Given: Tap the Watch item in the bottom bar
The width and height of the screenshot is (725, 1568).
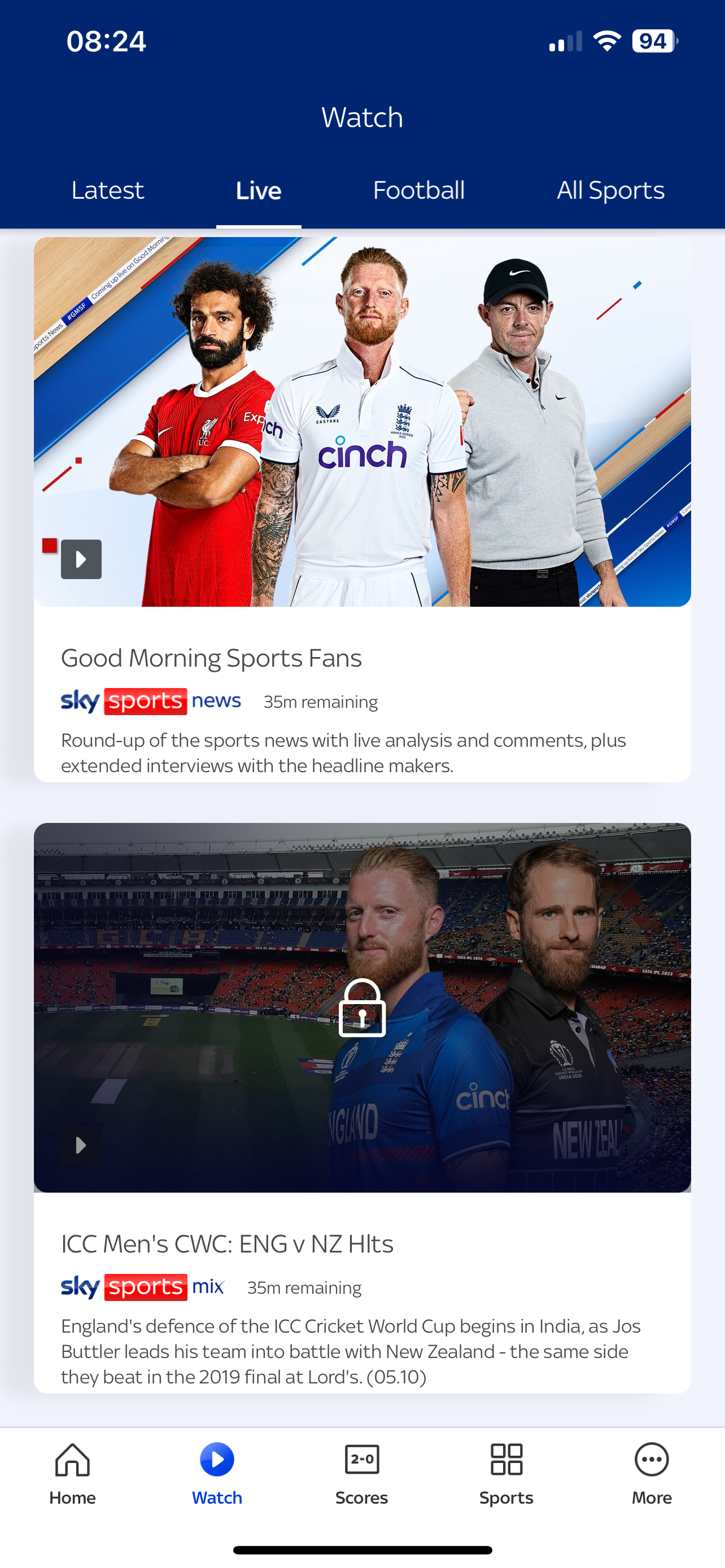Looking at the screenshot, I should click(x=217, y=1473).
